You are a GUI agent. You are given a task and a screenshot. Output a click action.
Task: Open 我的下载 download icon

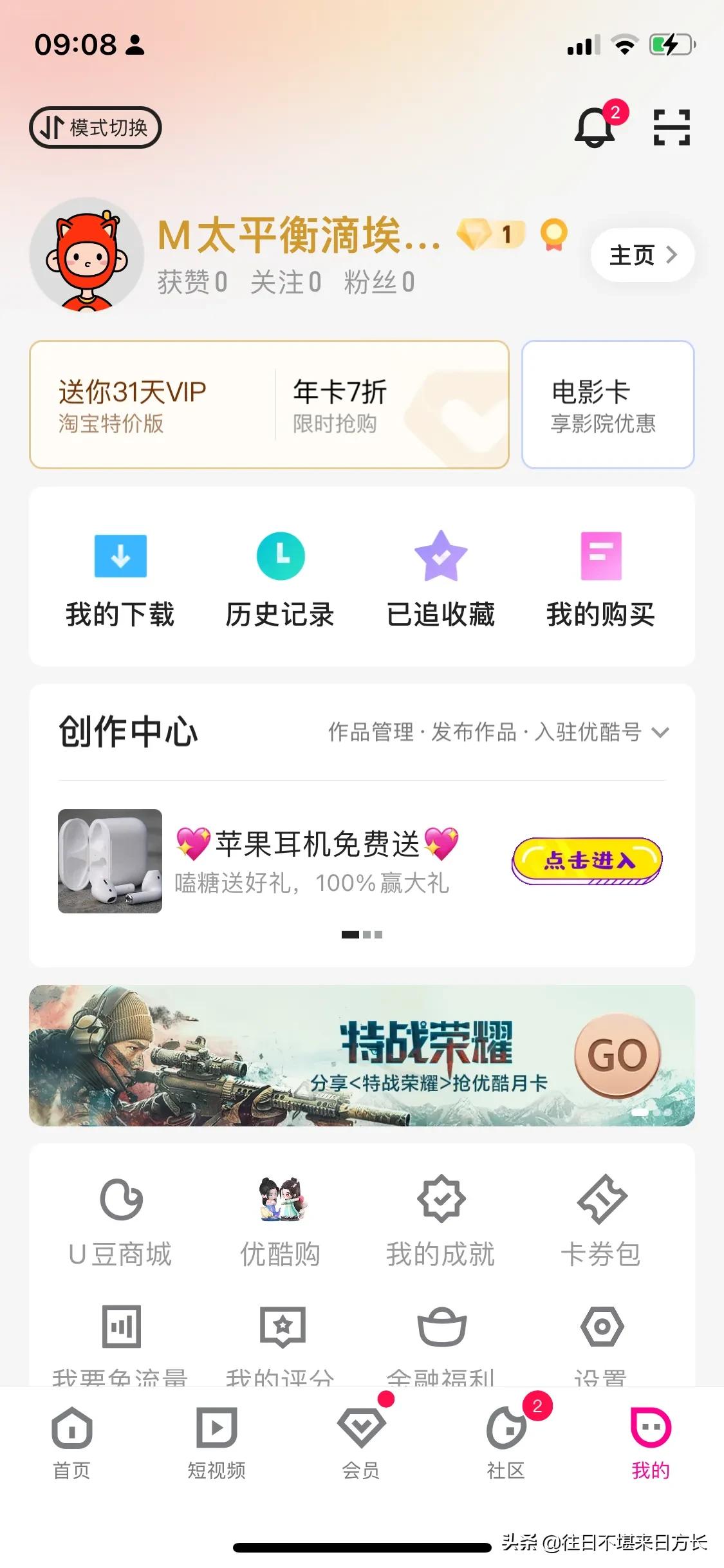pyautogui.click(x=120, y=555)
